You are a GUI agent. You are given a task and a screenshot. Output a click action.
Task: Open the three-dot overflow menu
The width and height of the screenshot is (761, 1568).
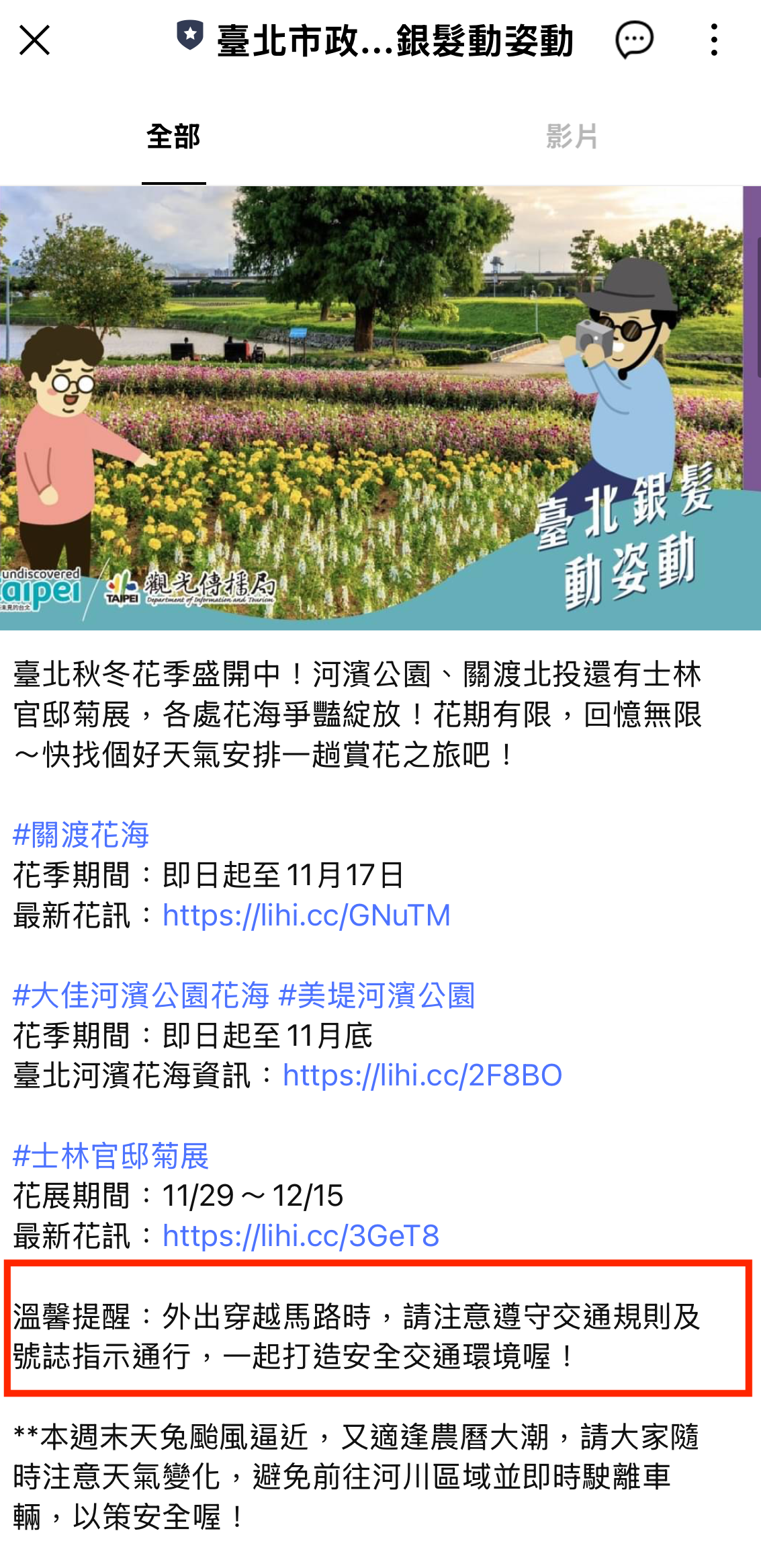(x=714, y=40)
